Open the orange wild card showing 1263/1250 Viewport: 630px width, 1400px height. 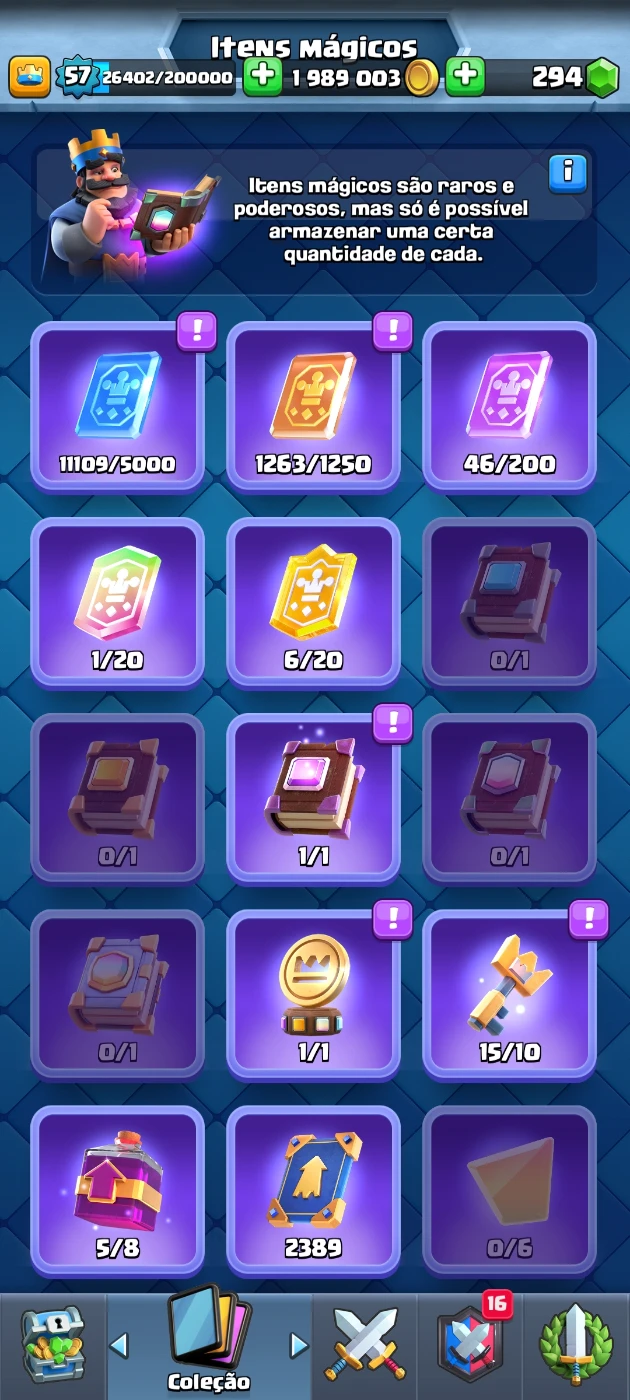pyautogui.click(x=314, y=407)
